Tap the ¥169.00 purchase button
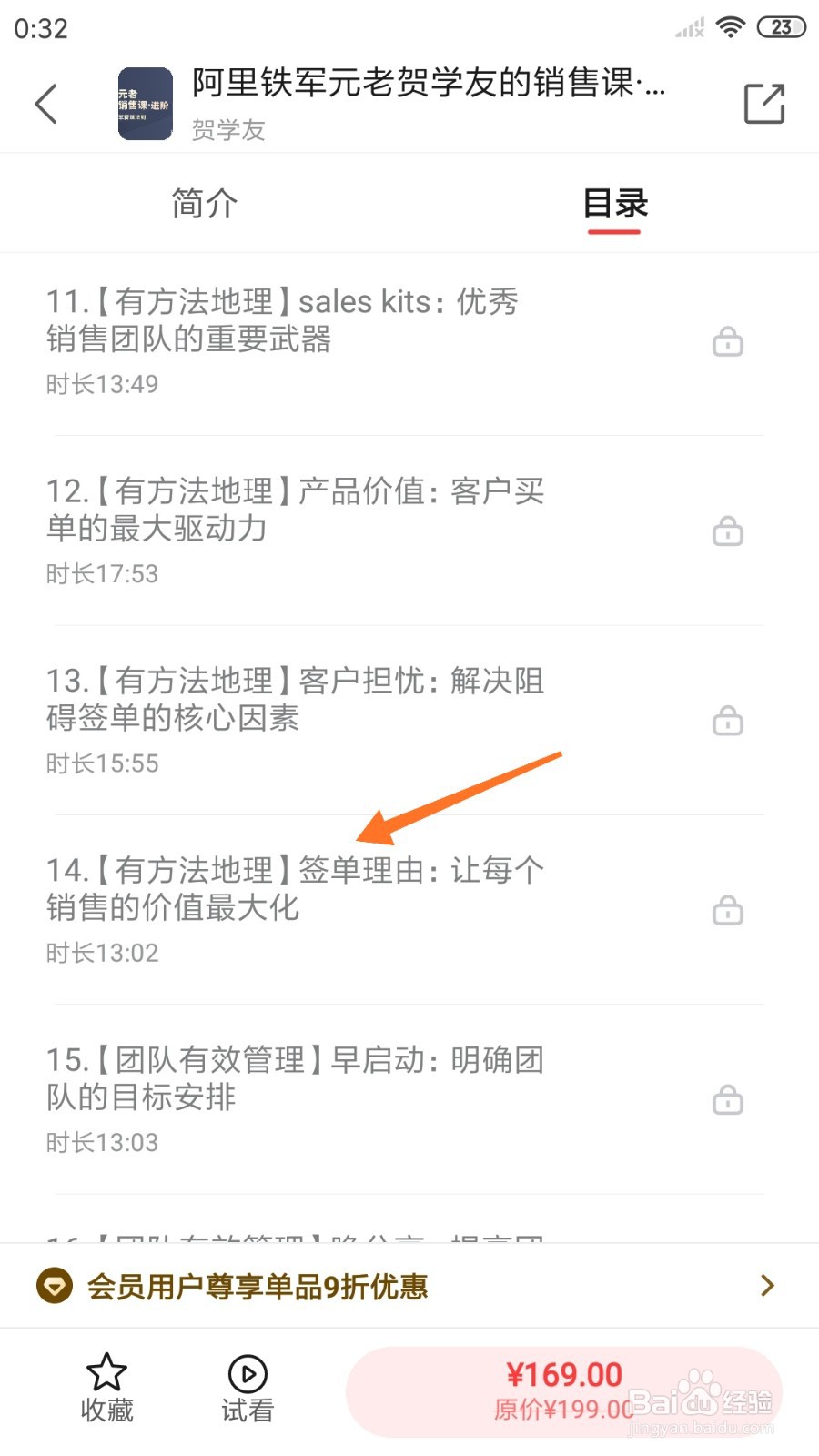This screenshot has width=819, height=1456. tap(564, 1390)
